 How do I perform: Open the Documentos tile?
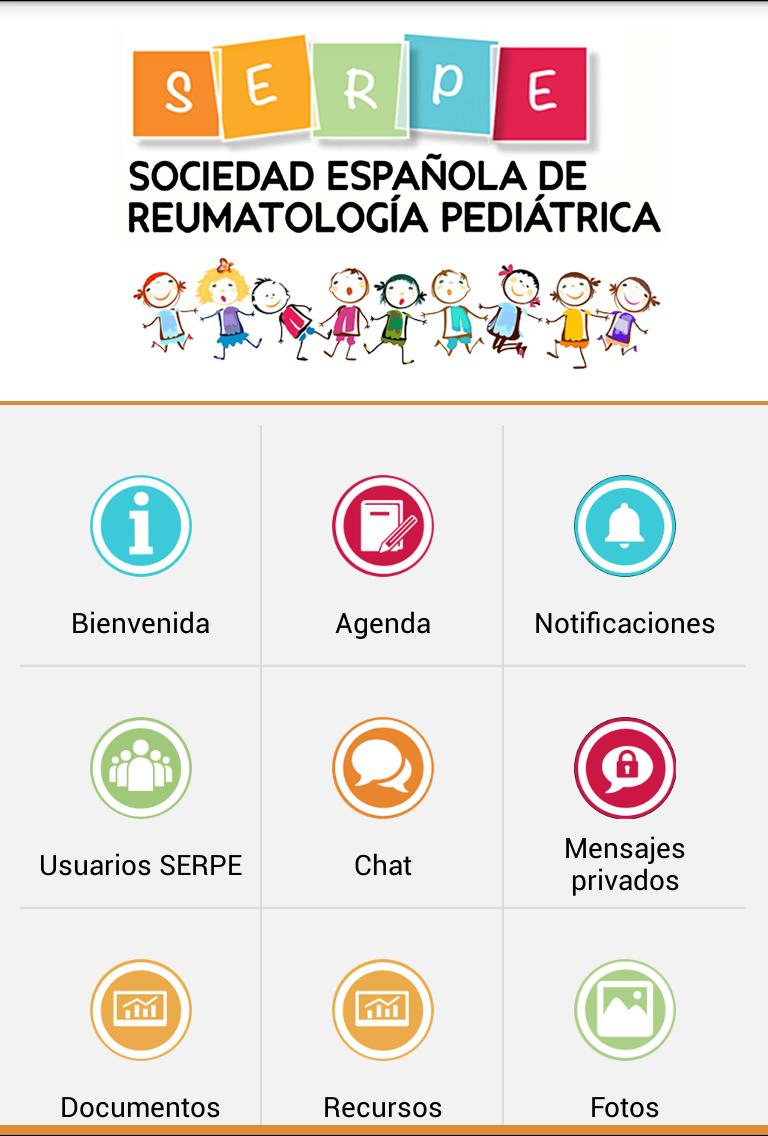(x=141, y=1010)
